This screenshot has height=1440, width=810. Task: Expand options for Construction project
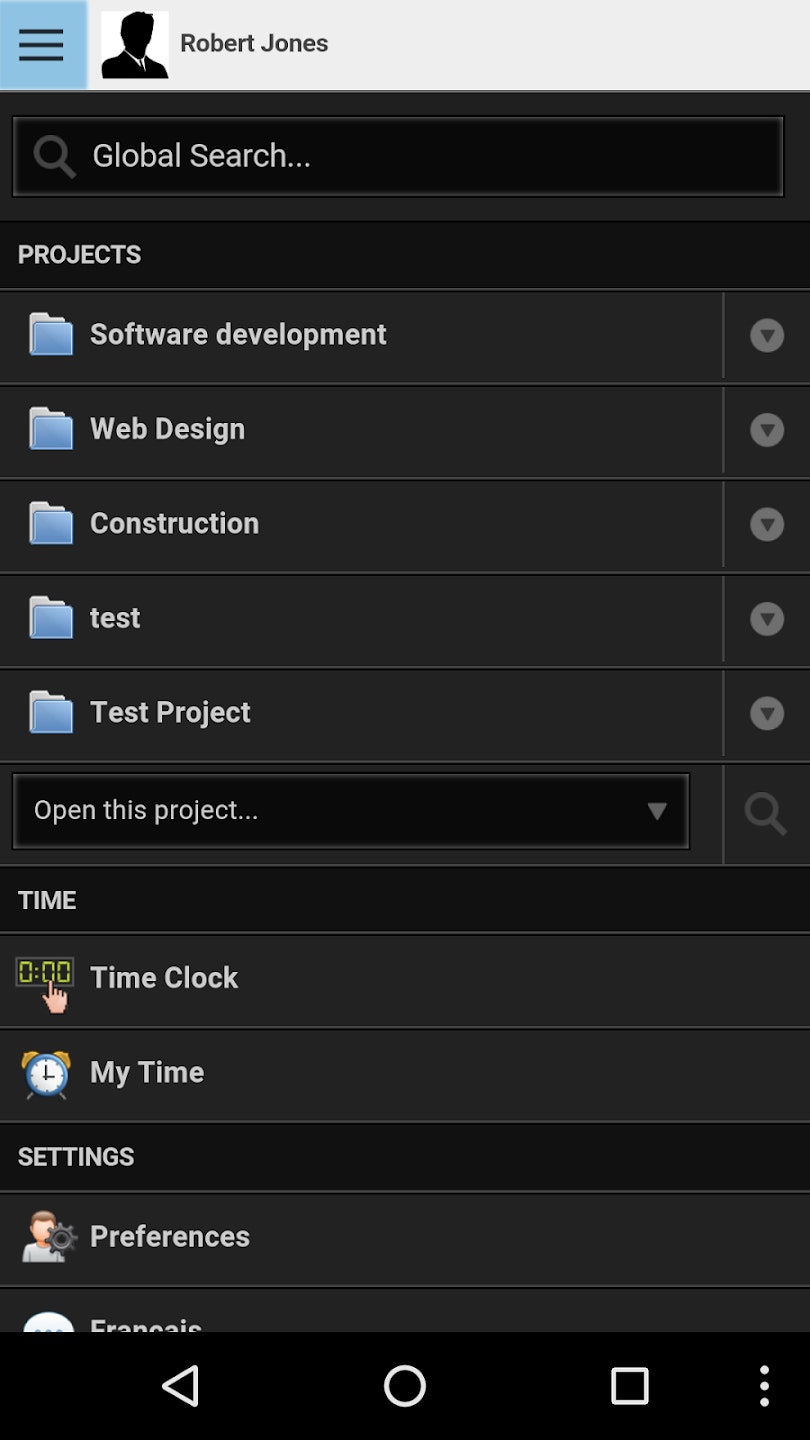point(767,524)
